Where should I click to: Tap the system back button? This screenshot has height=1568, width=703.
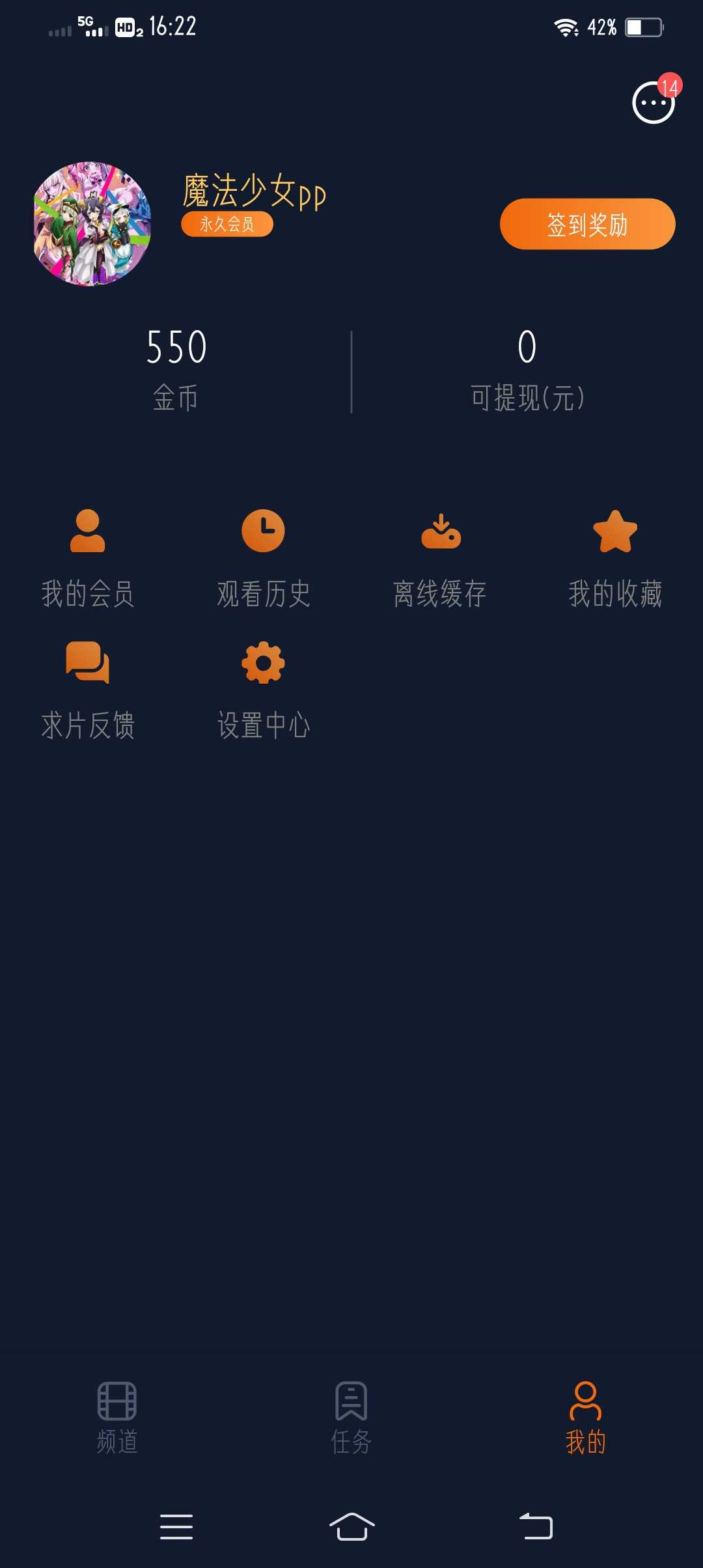(x=536, y=1526)
